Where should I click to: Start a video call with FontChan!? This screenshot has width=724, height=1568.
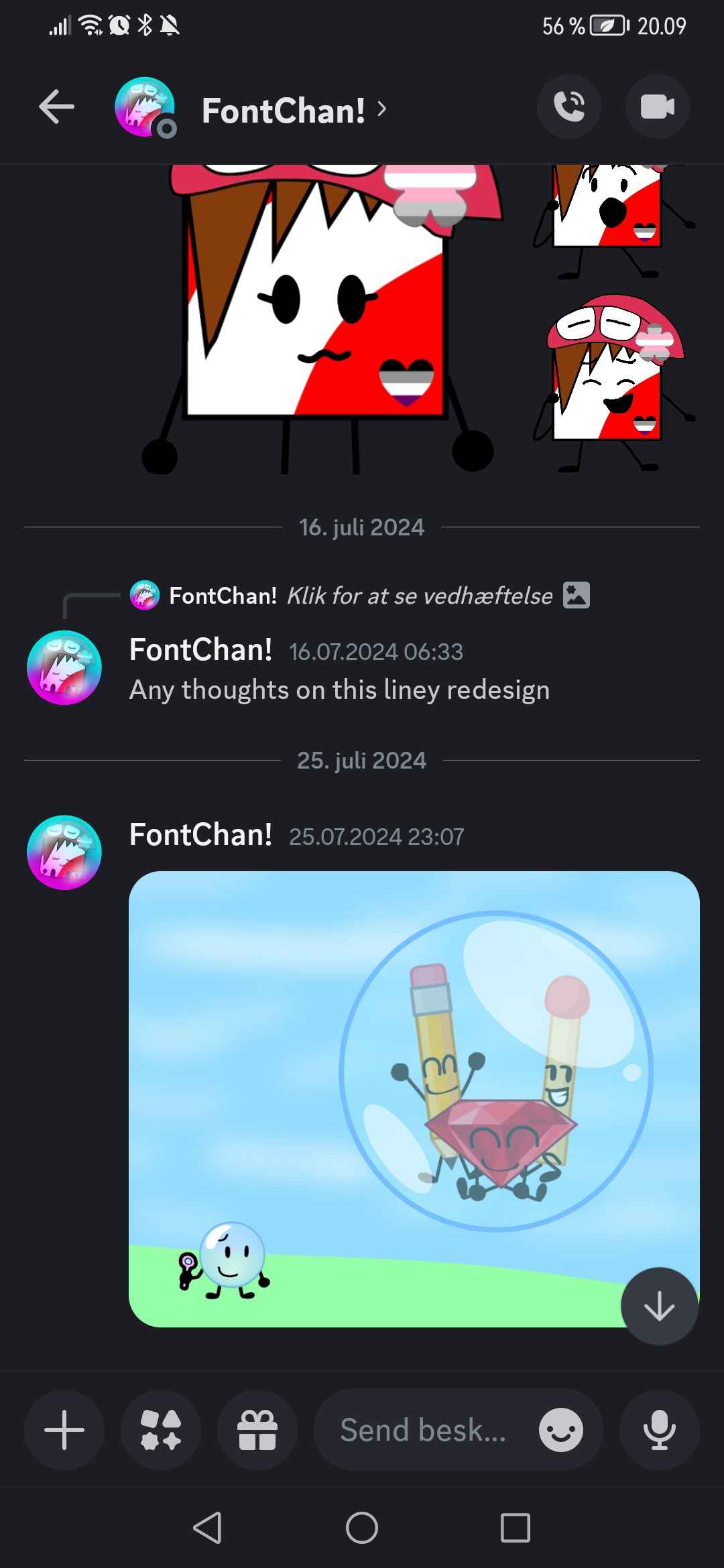tap(658, 107)
